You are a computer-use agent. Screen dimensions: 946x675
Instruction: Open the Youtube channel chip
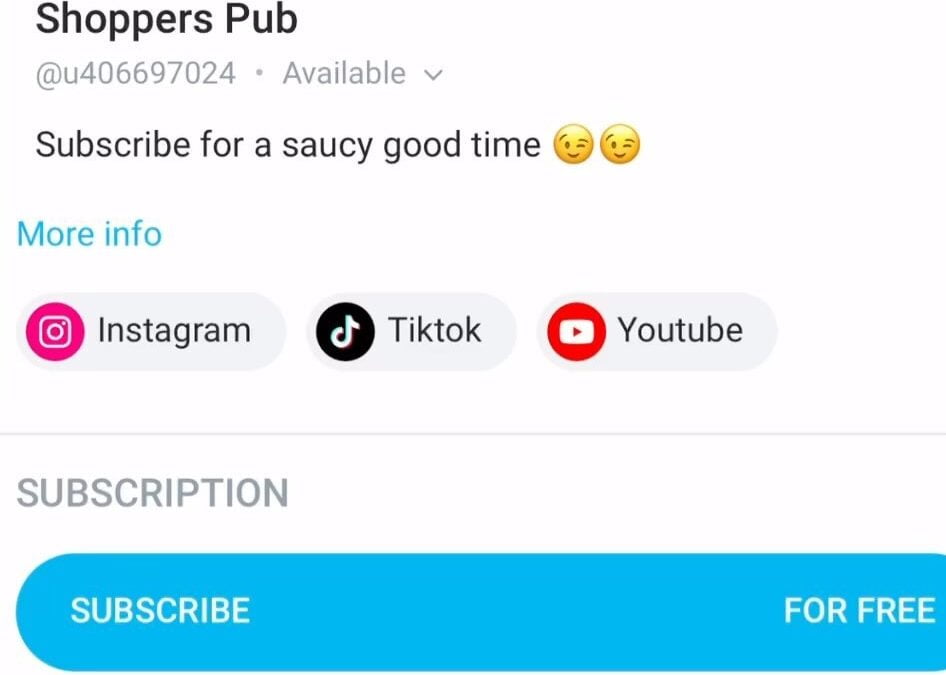click(x=656, y=331)
